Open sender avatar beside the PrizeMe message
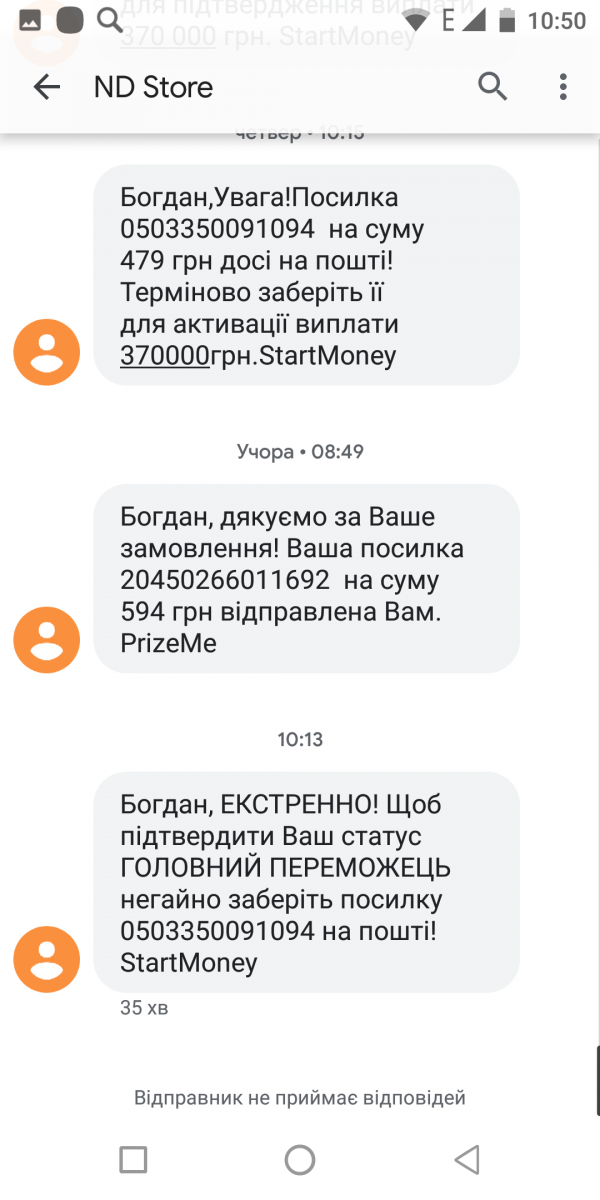The height and width of the screenshot is (1200, 600). (x=46, y=639)
